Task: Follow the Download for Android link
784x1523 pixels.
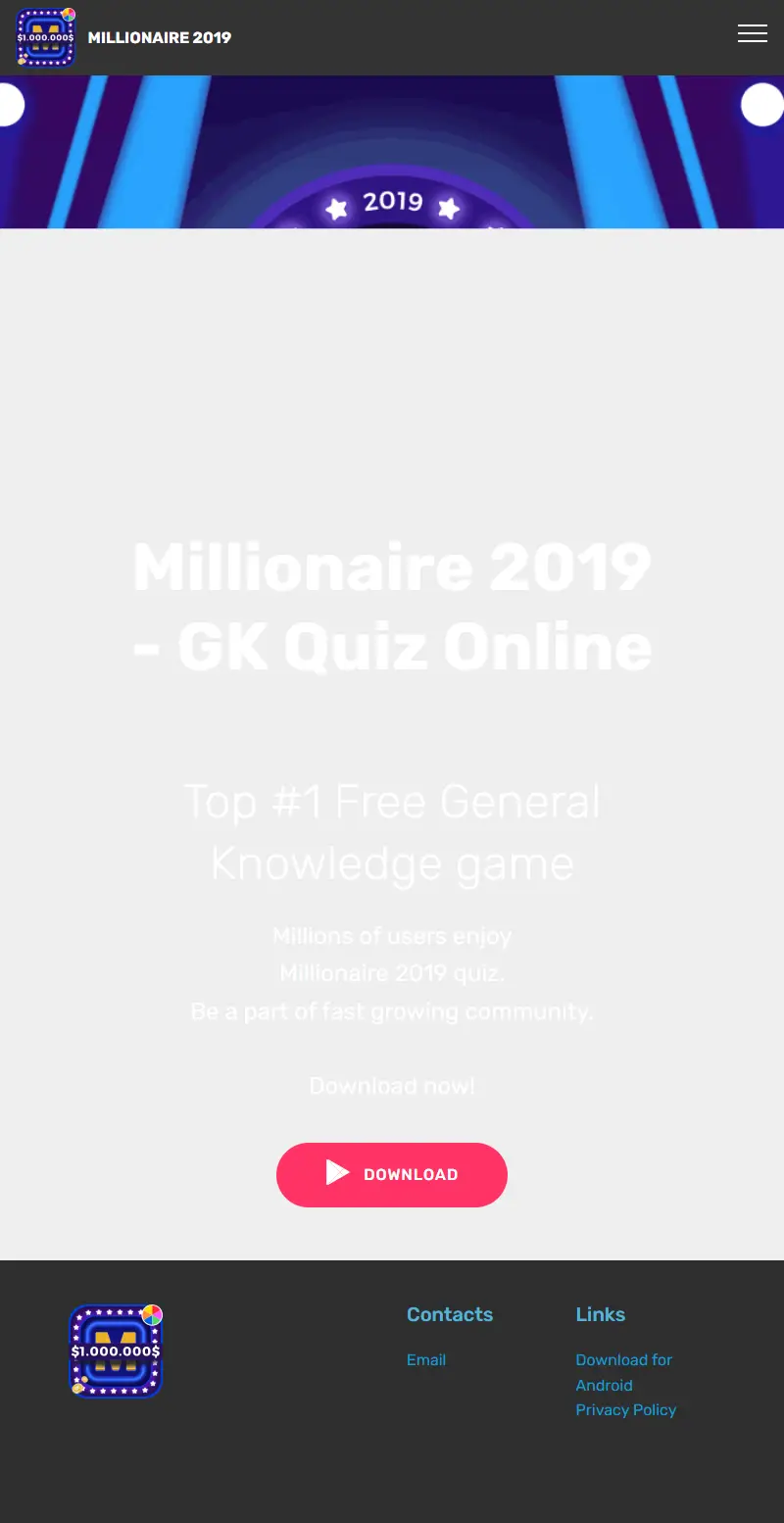Action: pos(623,1372)
